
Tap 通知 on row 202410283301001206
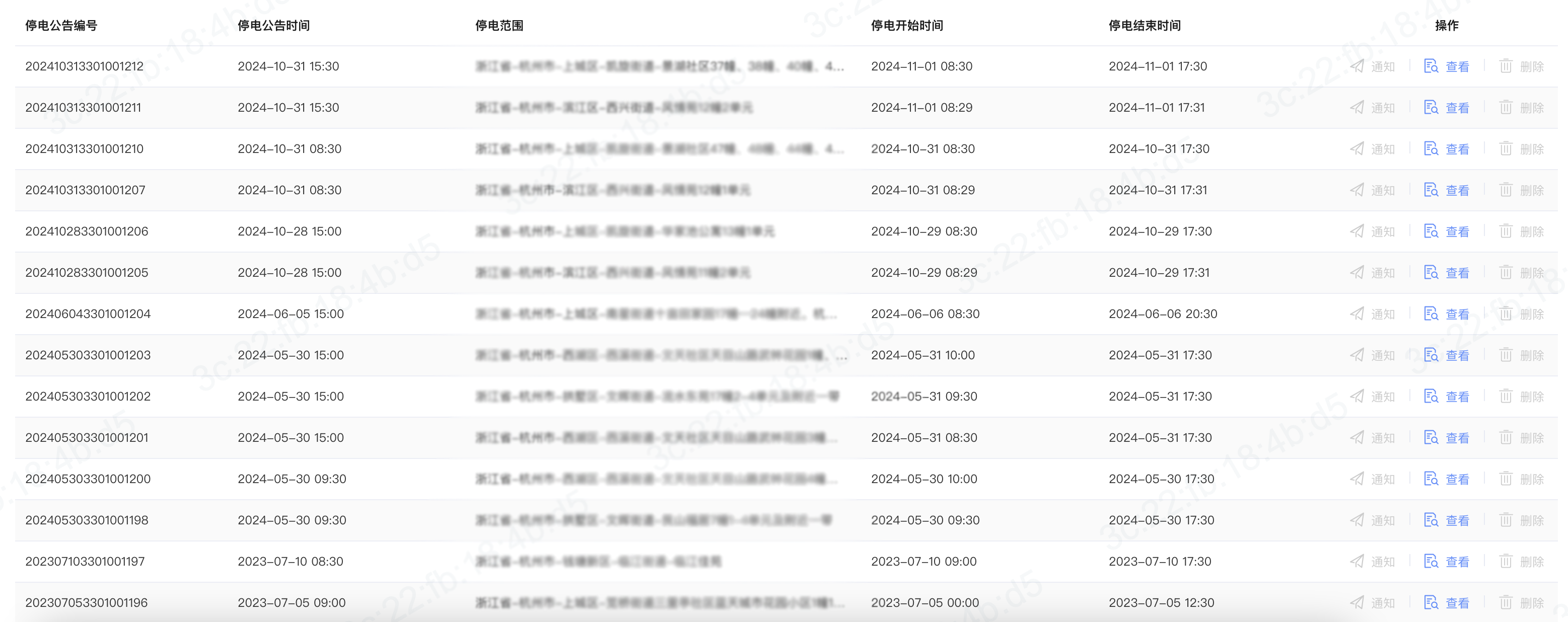pyautogui.click(x=1373, y=231)
